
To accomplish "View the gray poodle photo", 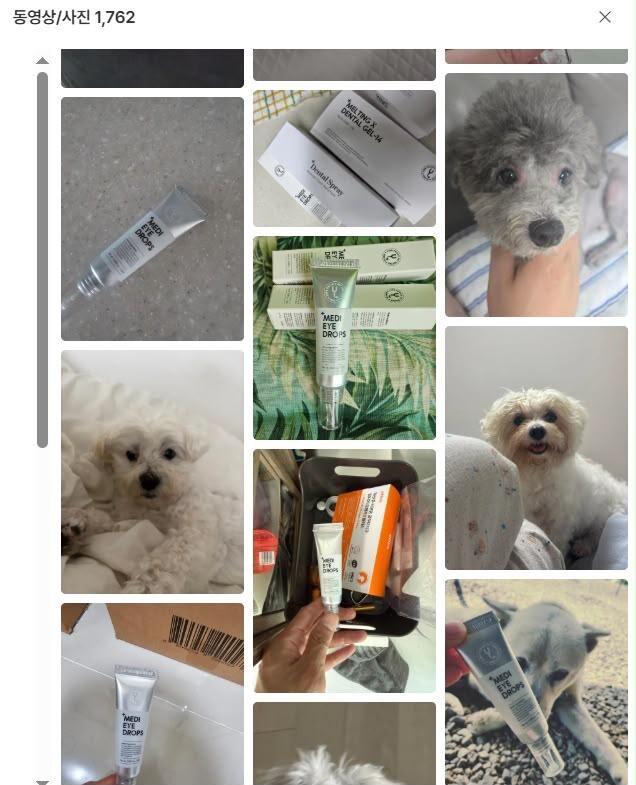I will 536,195.
